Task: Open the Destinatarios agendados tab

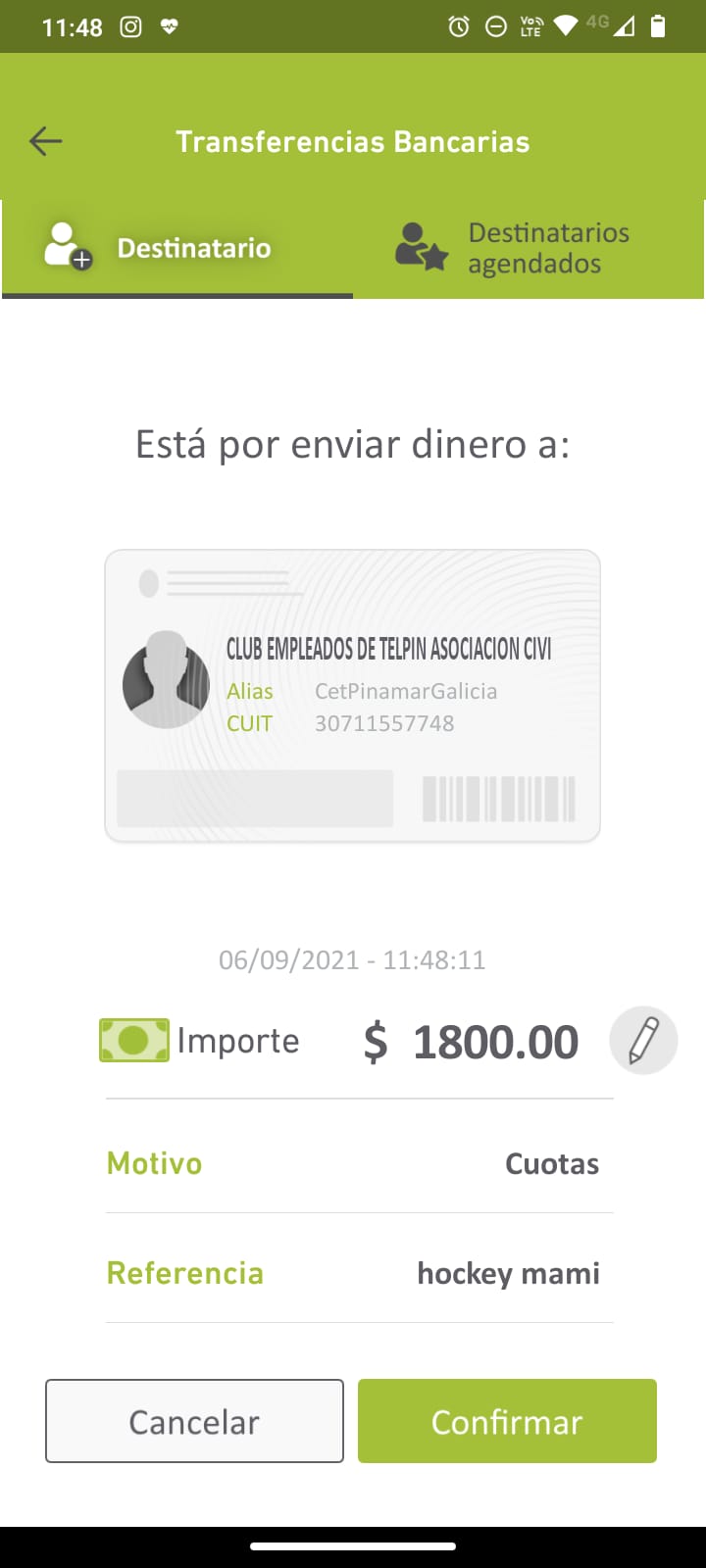Action: [x=528, y=248]
